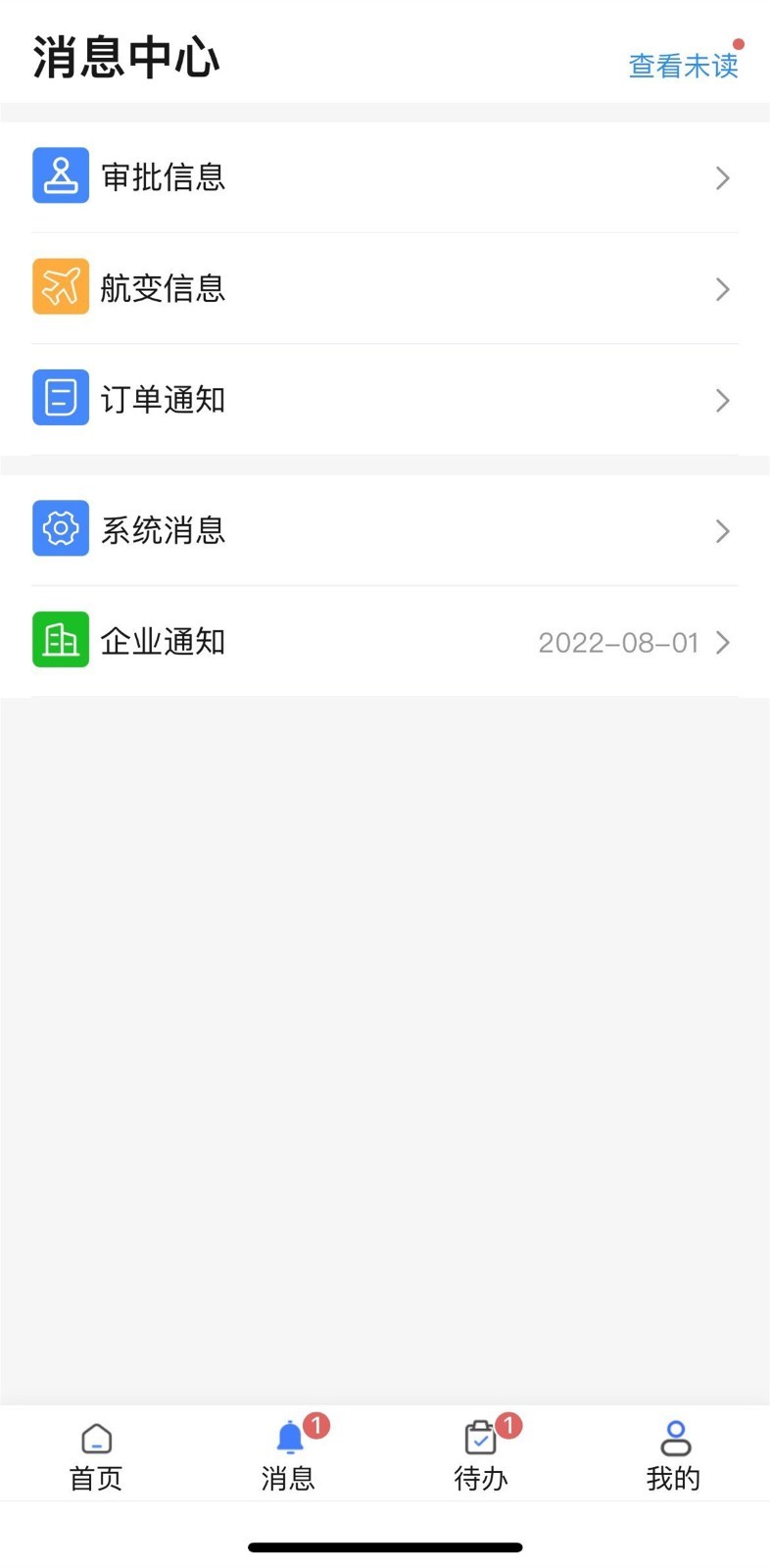The height and width of the screenshot is (1568, 770).
Task: Select the 消息 tab with bell icon
Action: coord(289,1456)
